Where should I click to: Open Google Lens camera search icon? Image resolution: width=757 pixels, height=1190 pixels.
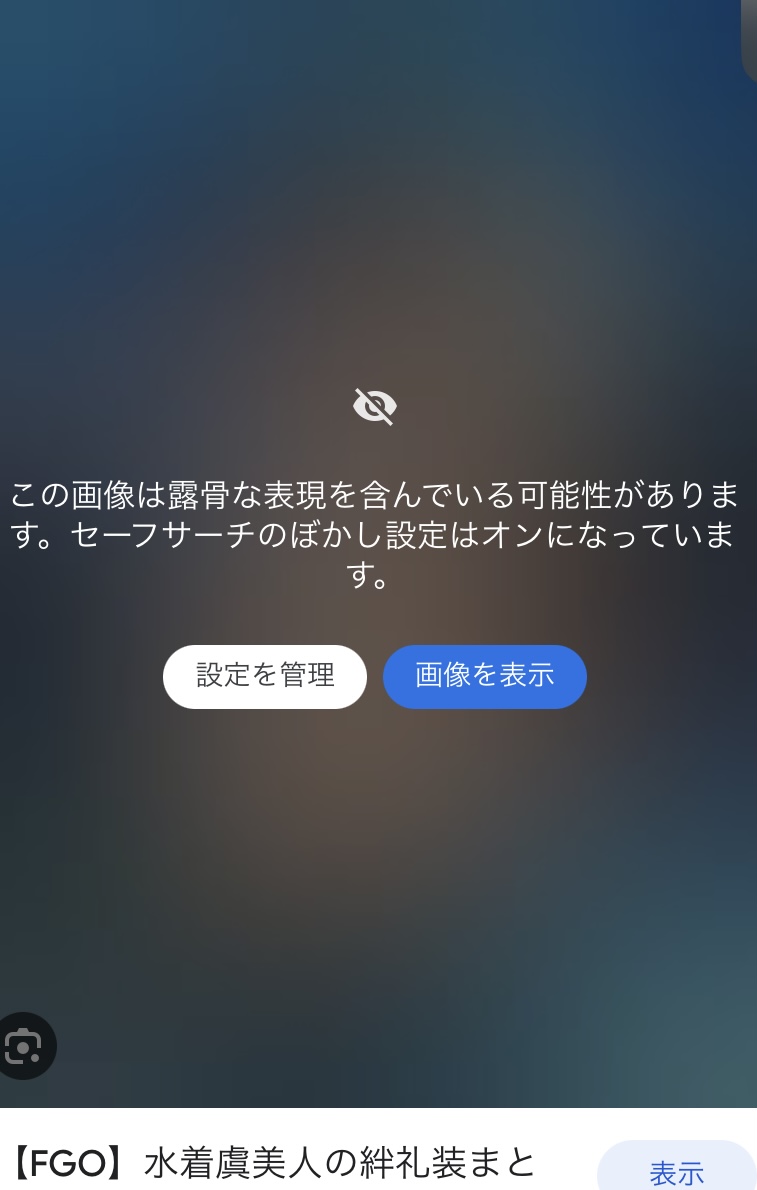pyautogui.click(x=22, y=1046)
